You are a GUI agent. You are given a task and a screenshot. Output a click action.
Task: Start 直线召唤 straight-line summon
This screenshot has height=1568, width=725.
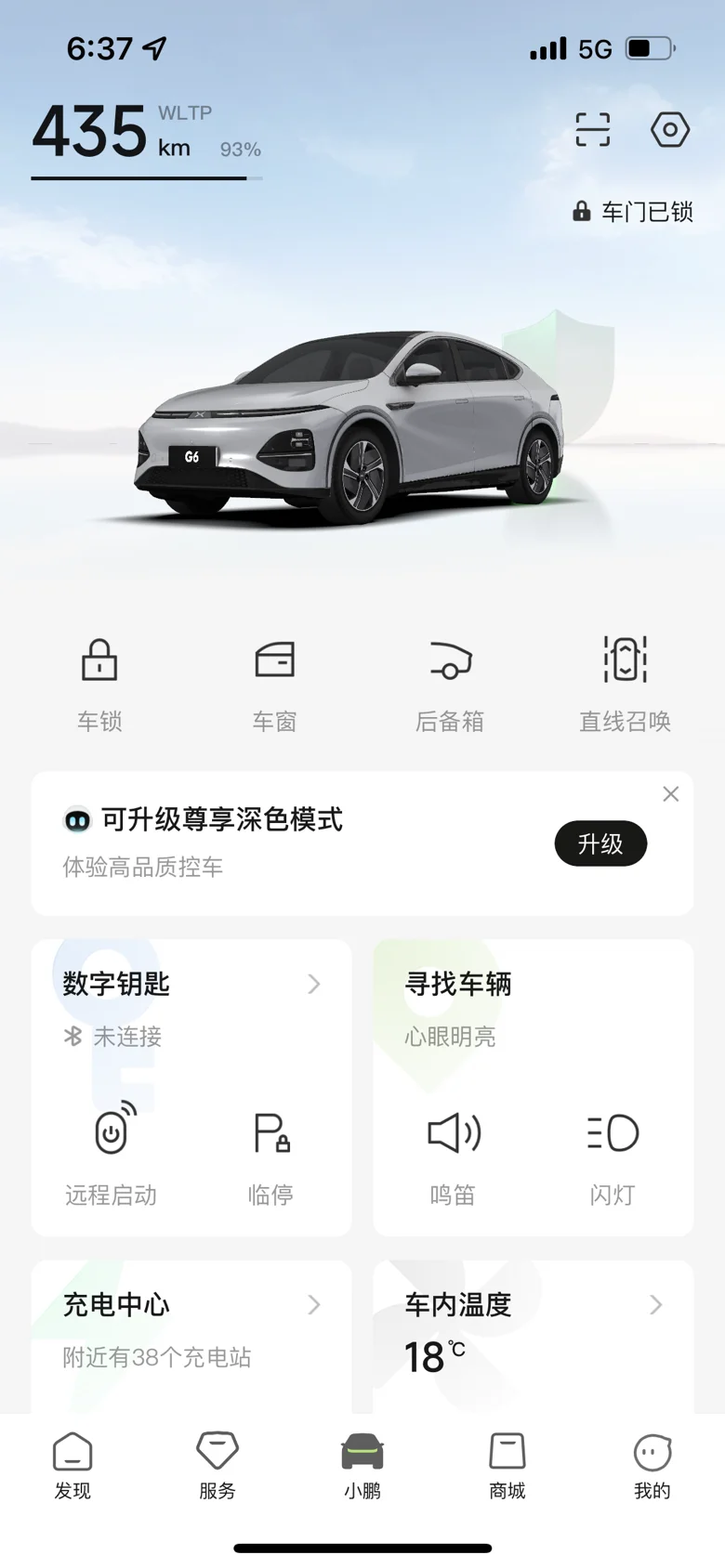pyautogui.click(x=625, y=685)
